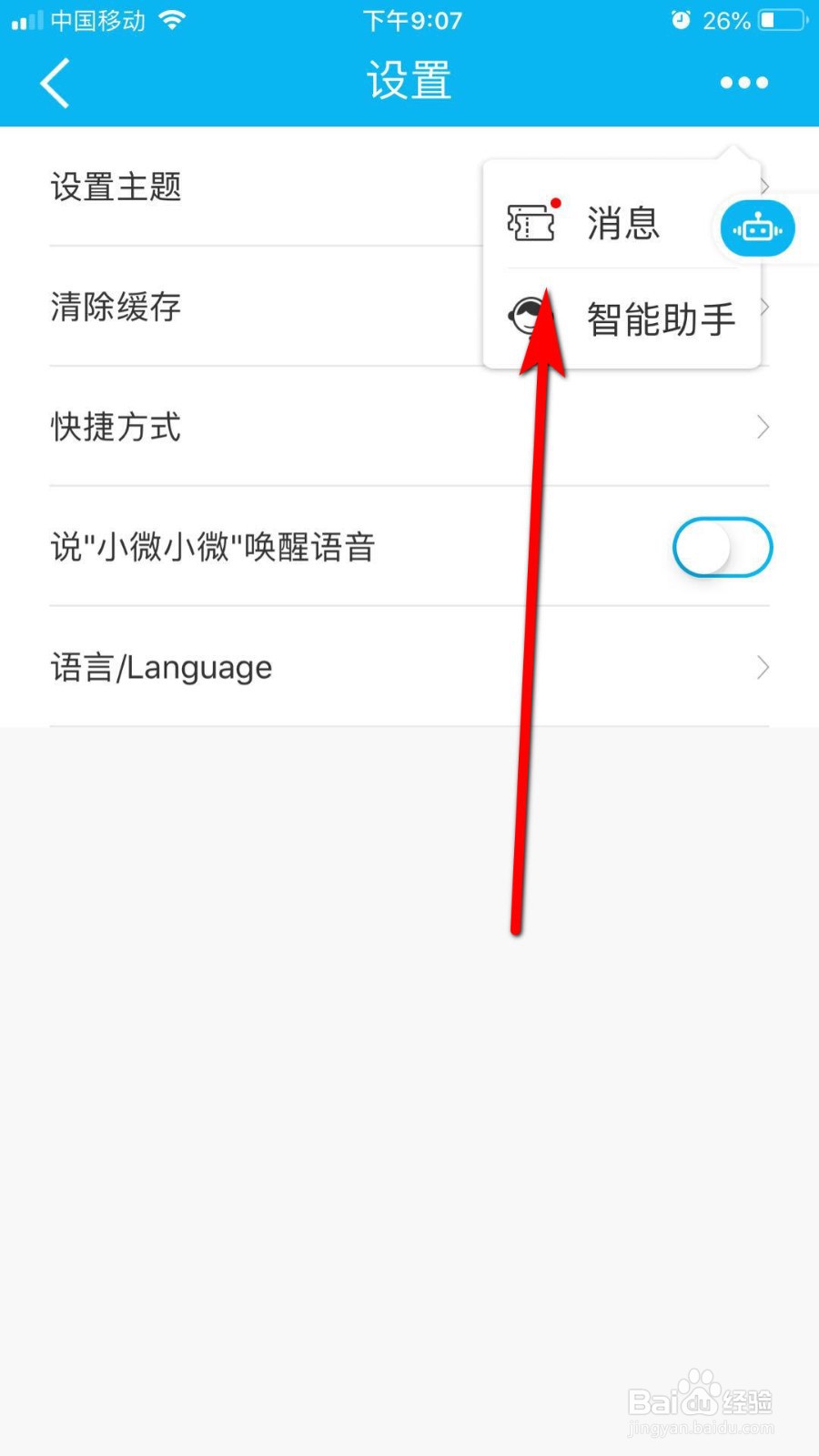Tap the back arrow to leave 设置
The height and width of the screenshot is (1456, 819).
click(55, 82)
